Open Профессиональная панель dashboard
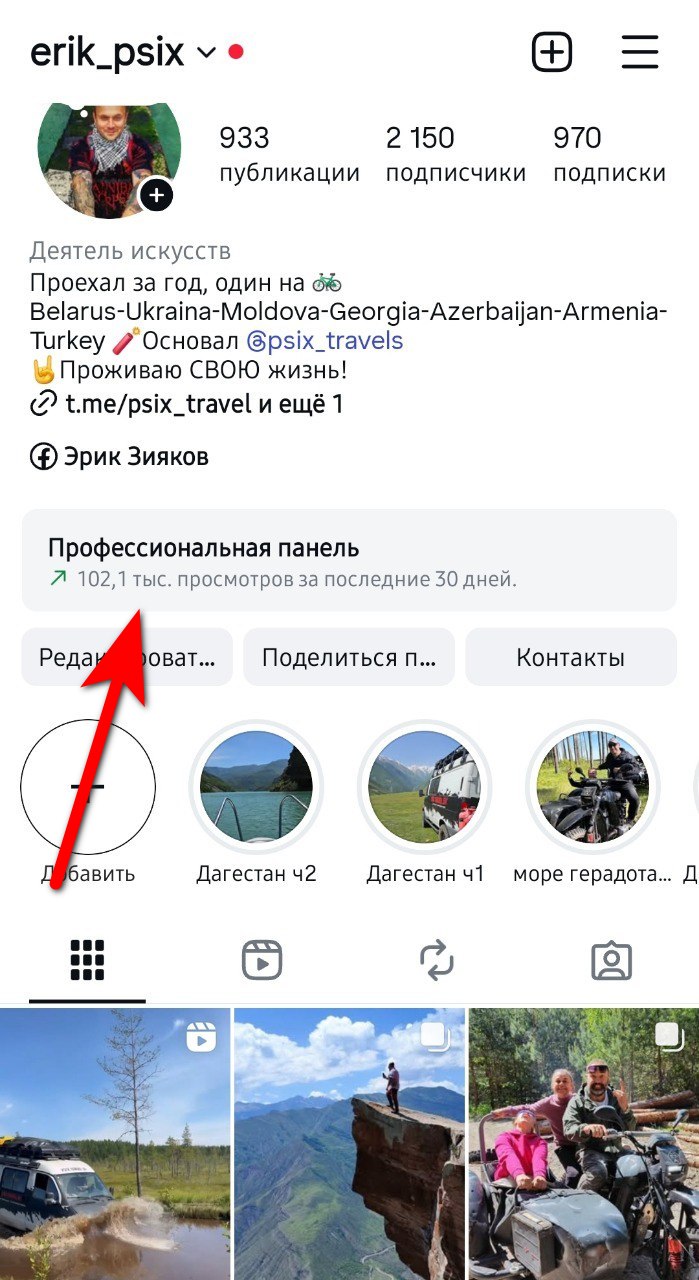The width and height of the screenshot is (699, 1280). click(x=349, y=561)
